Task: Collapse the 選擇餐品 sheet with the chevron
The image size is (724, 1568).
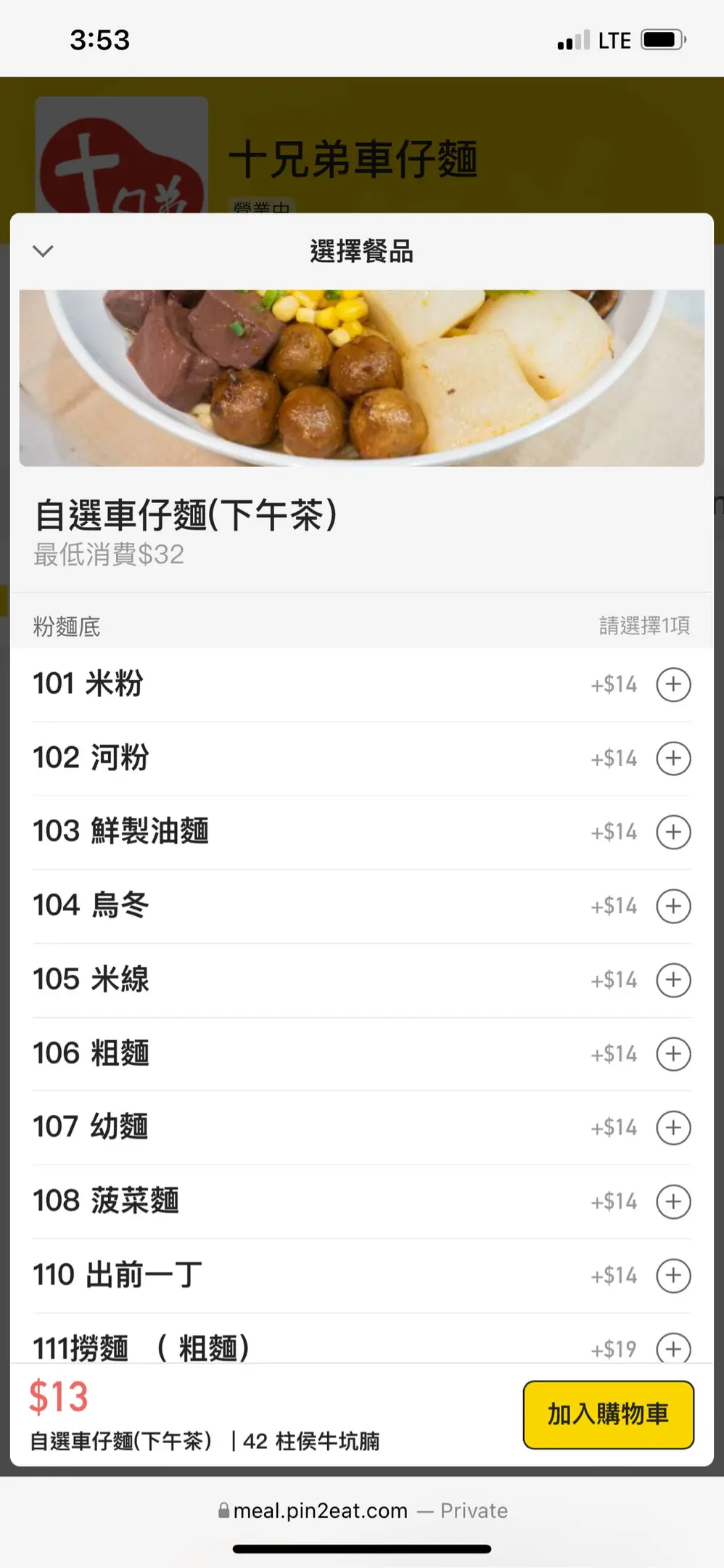Action: [x=44, y=251]
